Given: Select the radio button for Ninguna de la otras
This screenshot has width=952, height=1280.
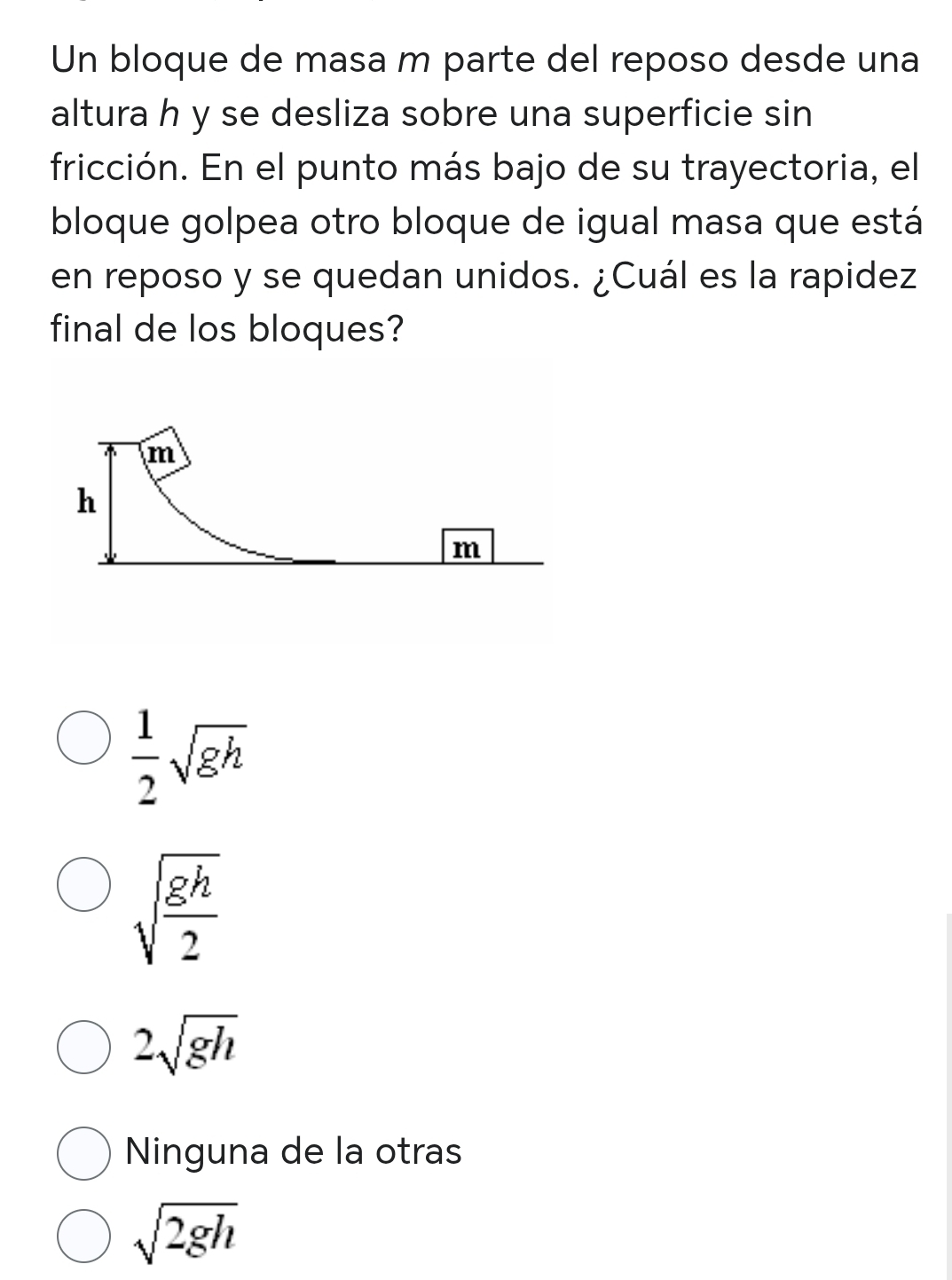Looking at the screenshot, I should [83, 1151].
